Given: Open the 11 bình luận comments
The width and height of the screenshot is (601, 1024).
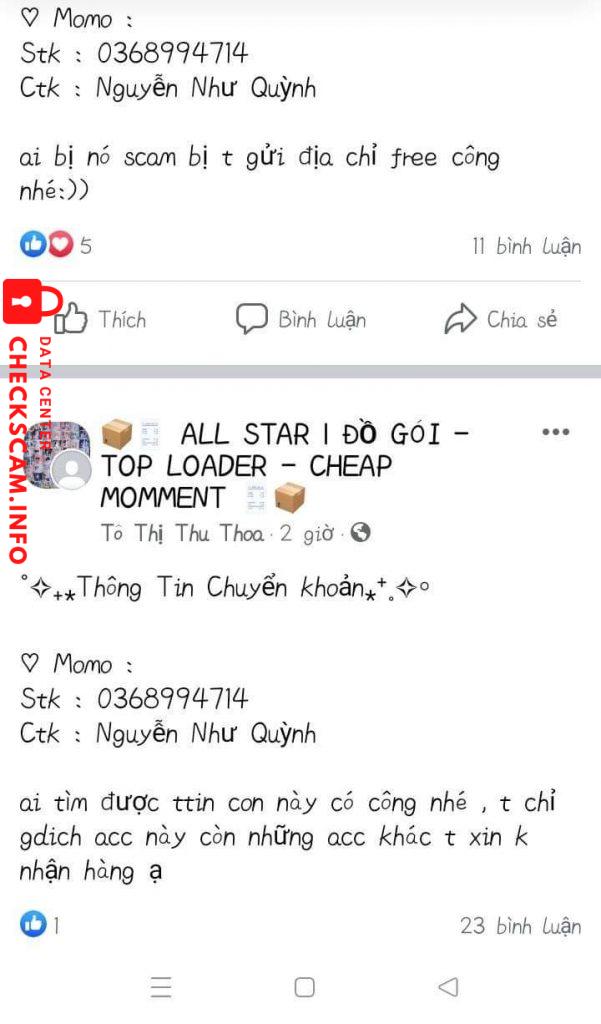Looking at the screenshot, I should click(526, 246).
